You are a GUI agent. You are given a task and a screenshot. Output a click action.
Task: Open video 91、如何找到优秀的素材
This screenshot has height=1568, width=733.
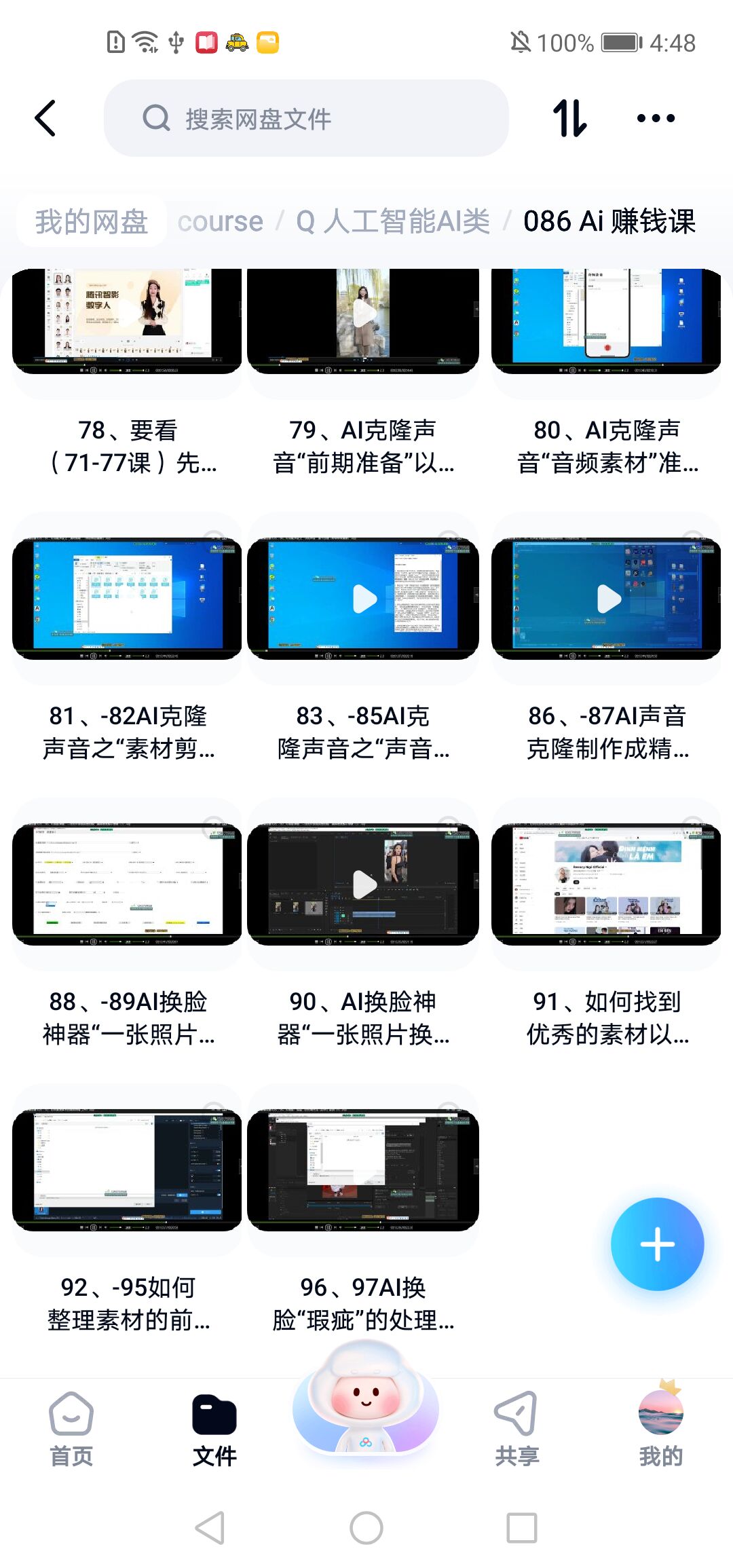pos(606,884)
